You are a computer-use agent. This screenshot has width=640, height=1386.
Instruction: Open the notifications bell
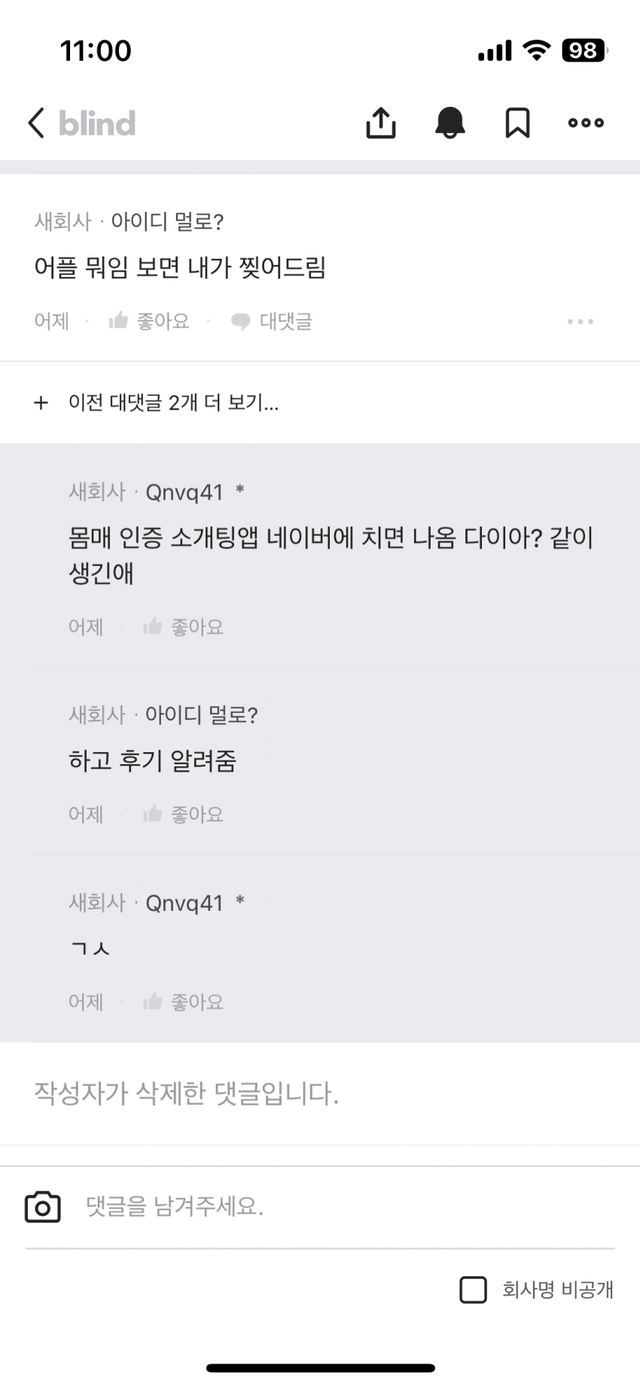(x=450, y=123)
